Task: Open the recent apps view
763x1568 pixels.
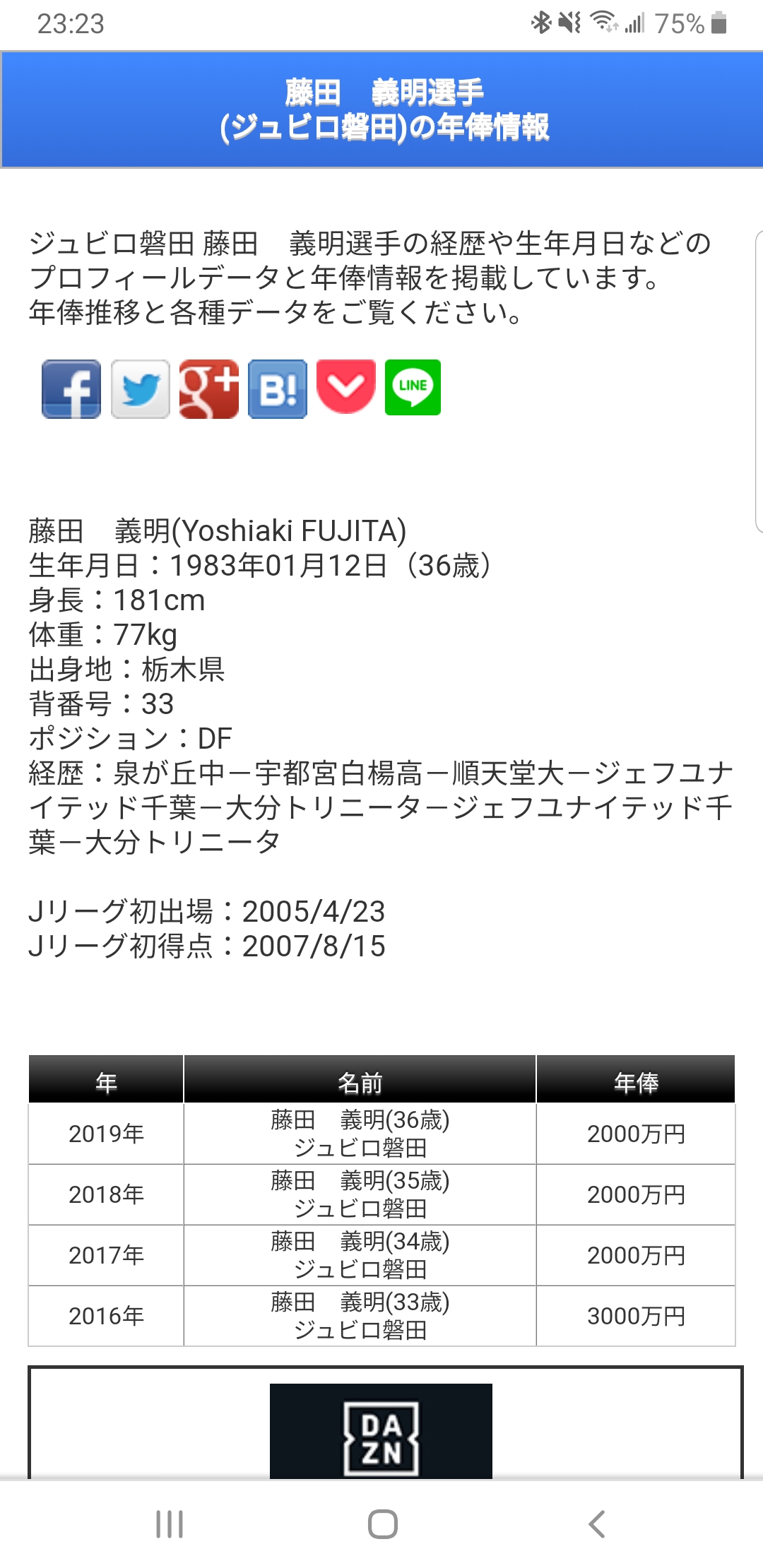Action: pyautogui.click(x=170, y=1524)
